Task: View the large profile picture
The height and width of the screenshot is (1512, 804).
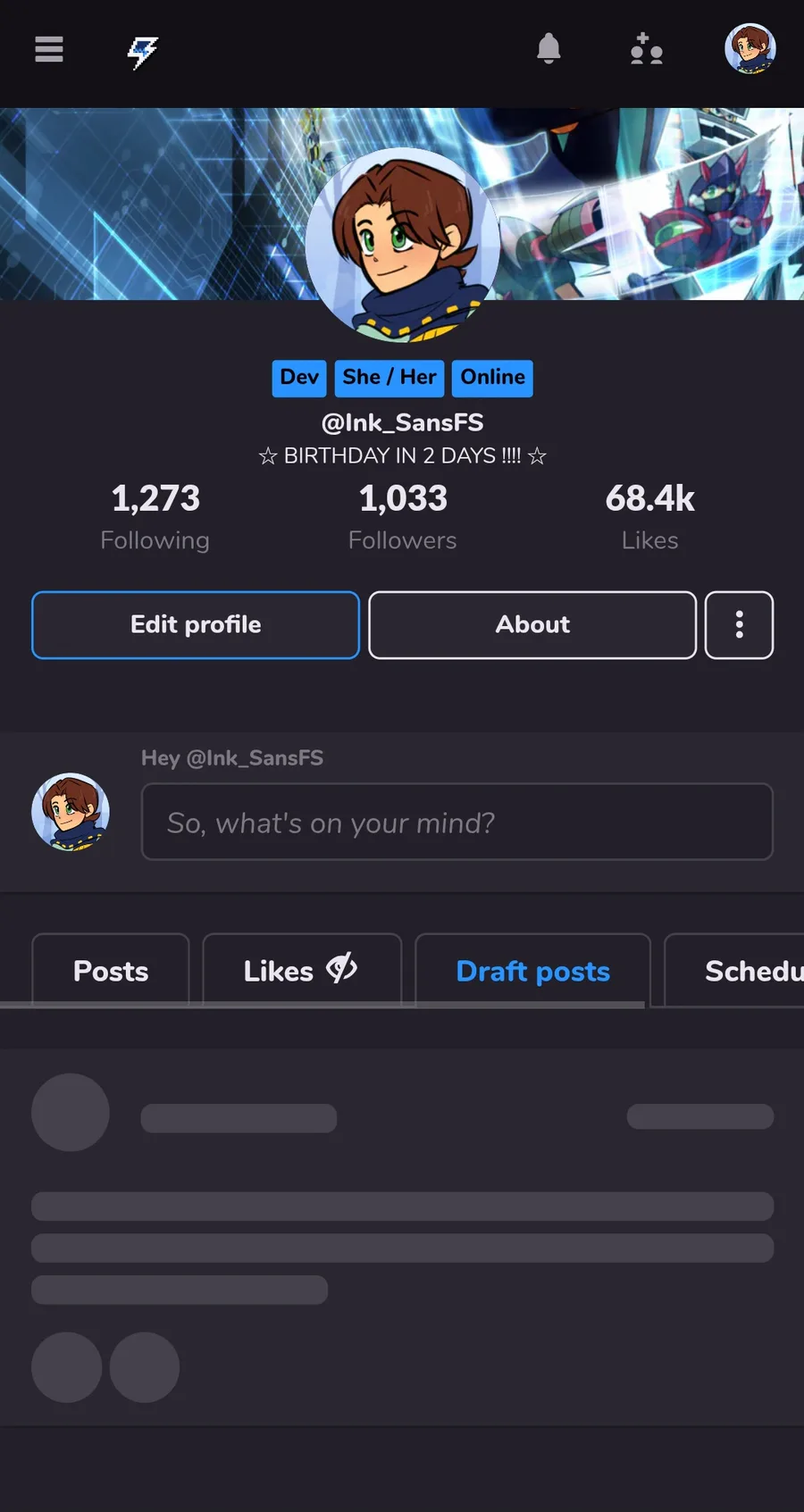Action: point(403,245)
